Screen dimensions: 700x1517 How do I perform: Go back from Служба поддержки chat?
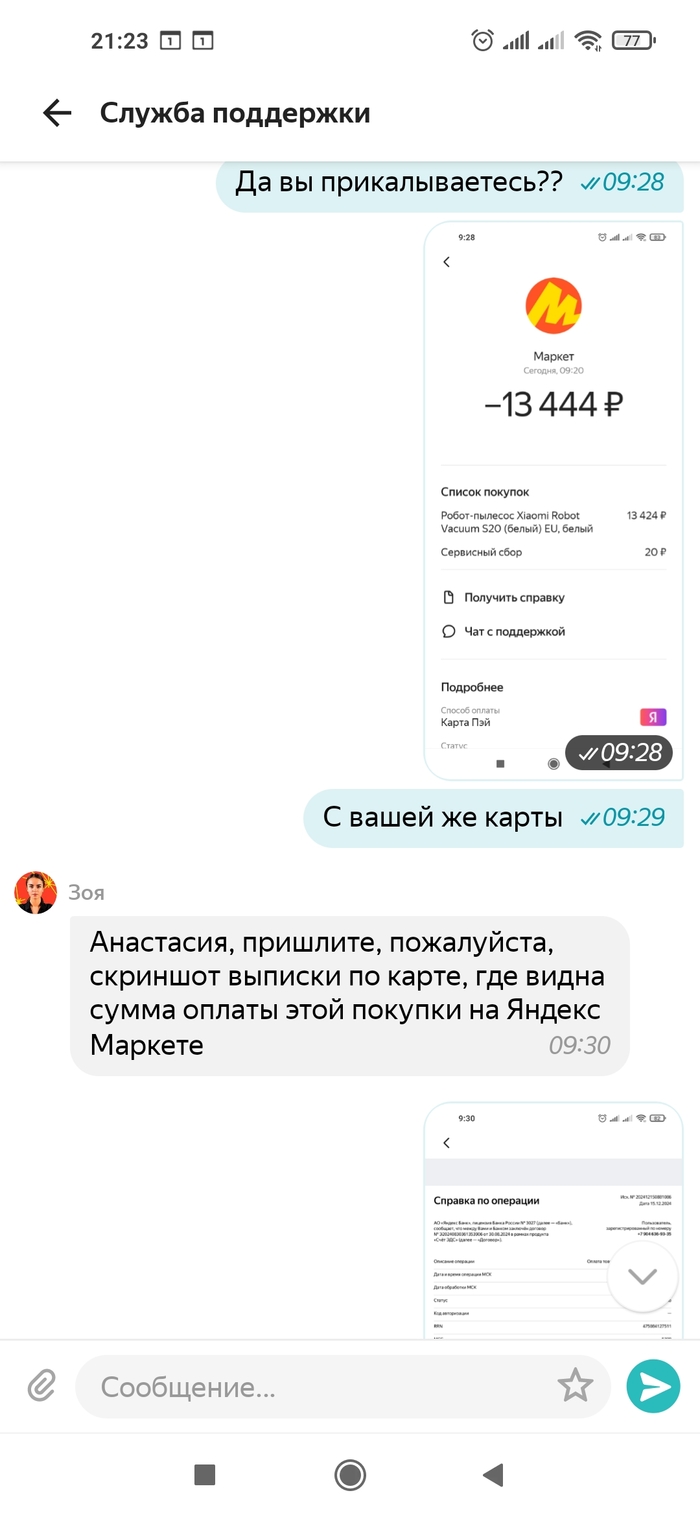(57, 113)
